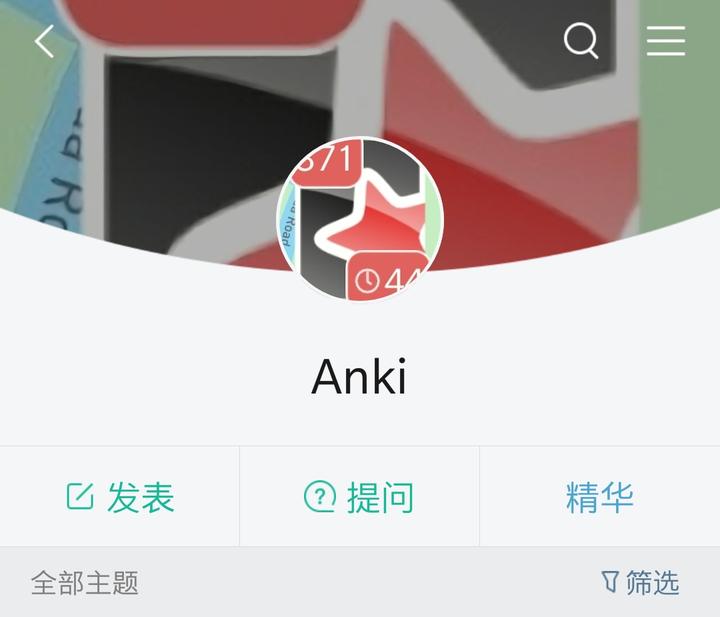Open the hamburger menu

[x=665, y=41]
